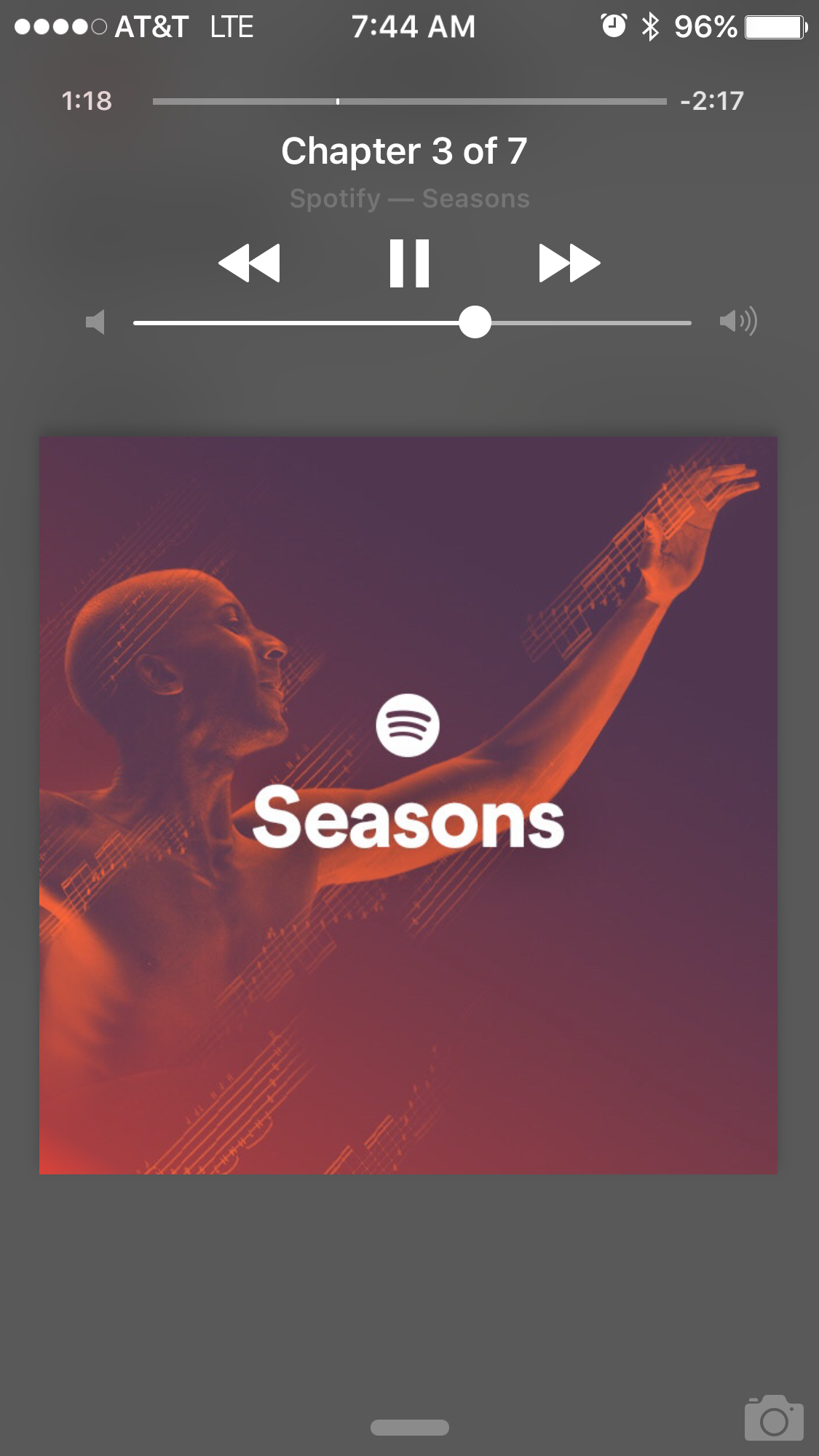Pause the Spotify Seasons playback
This screenshot has height=1456, width=819.
pos(409,263)
